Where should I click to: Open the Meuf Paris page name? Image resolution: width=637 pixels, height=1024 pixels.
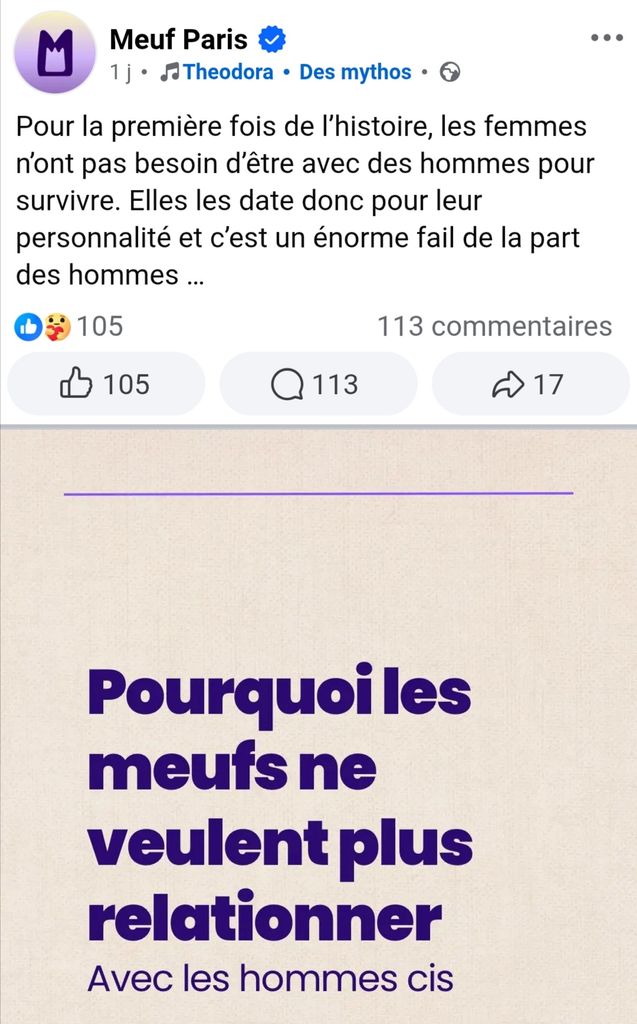[178, 39]
